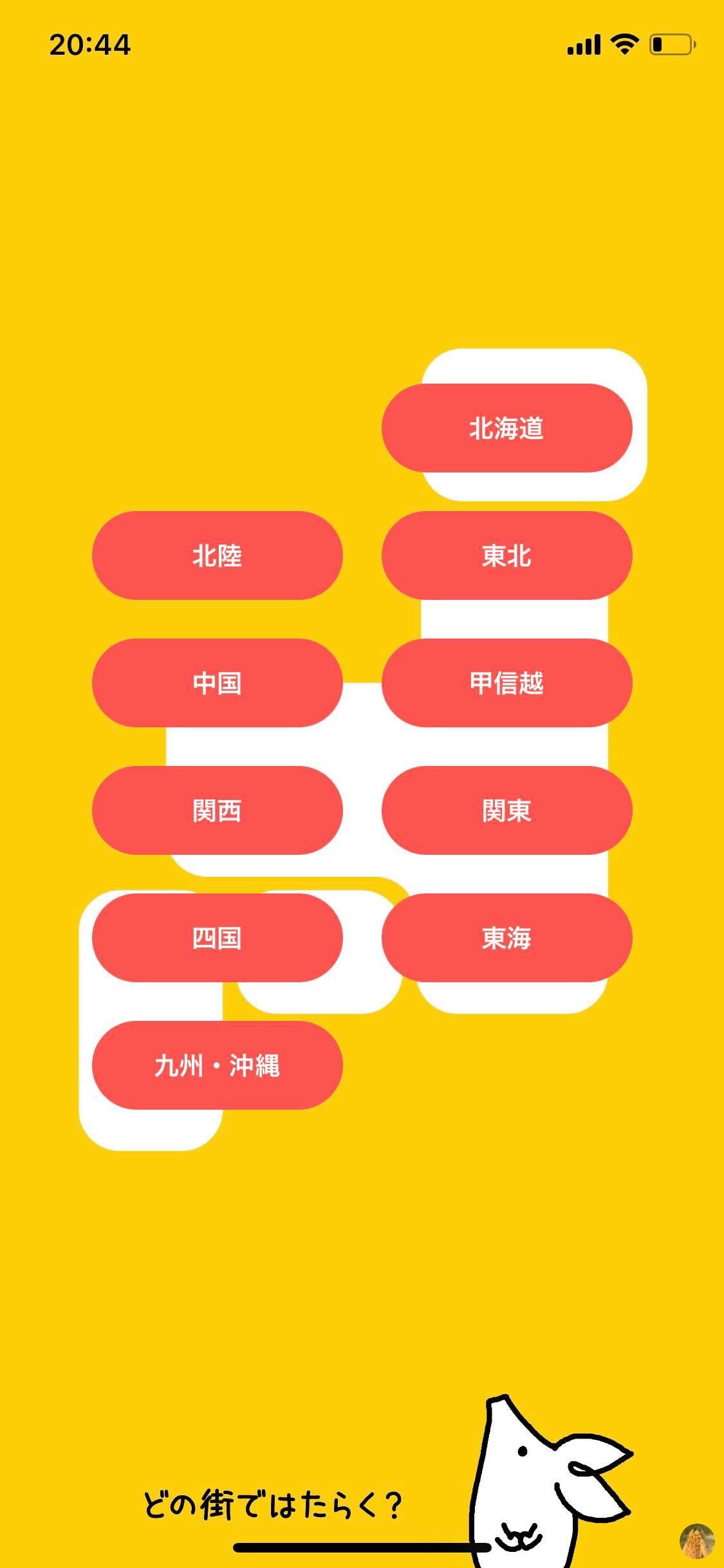Select the 四国 region
724x1568 pixels.
click(x=217, y=938)
